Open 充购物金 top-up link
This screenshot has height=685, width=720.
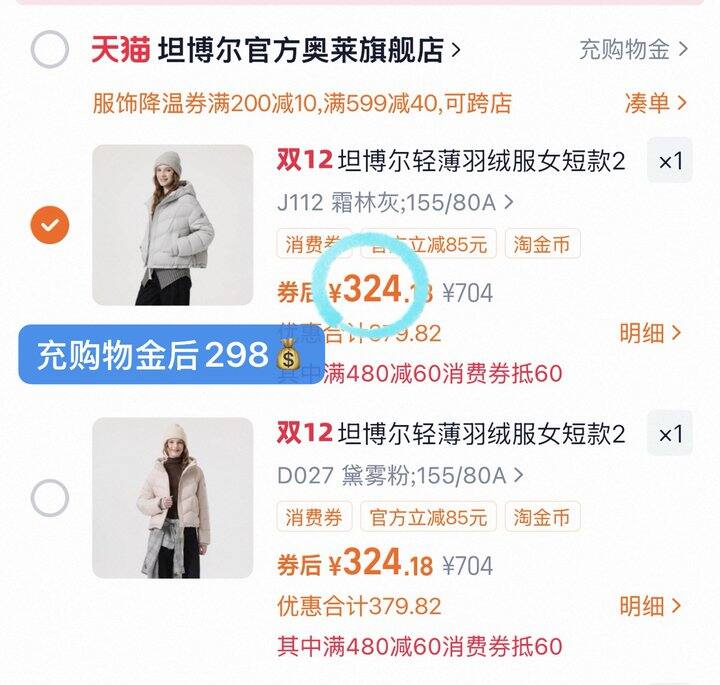(634, 49)
